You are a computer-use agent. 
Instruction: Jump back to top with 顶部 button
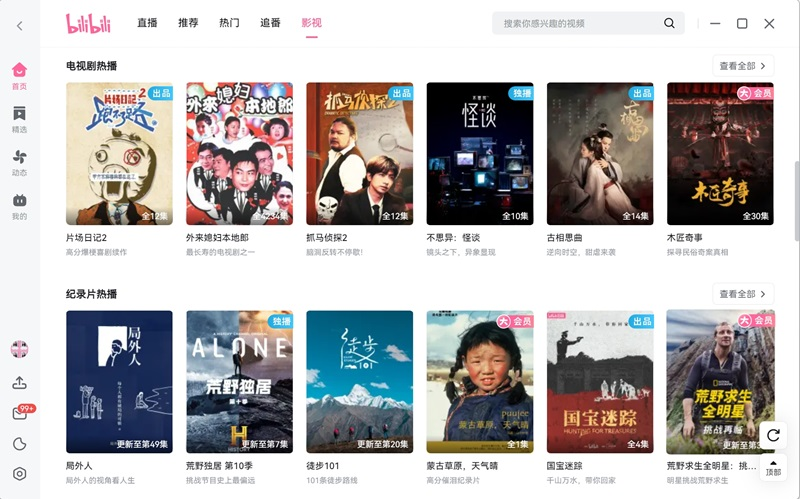(773, 466)
